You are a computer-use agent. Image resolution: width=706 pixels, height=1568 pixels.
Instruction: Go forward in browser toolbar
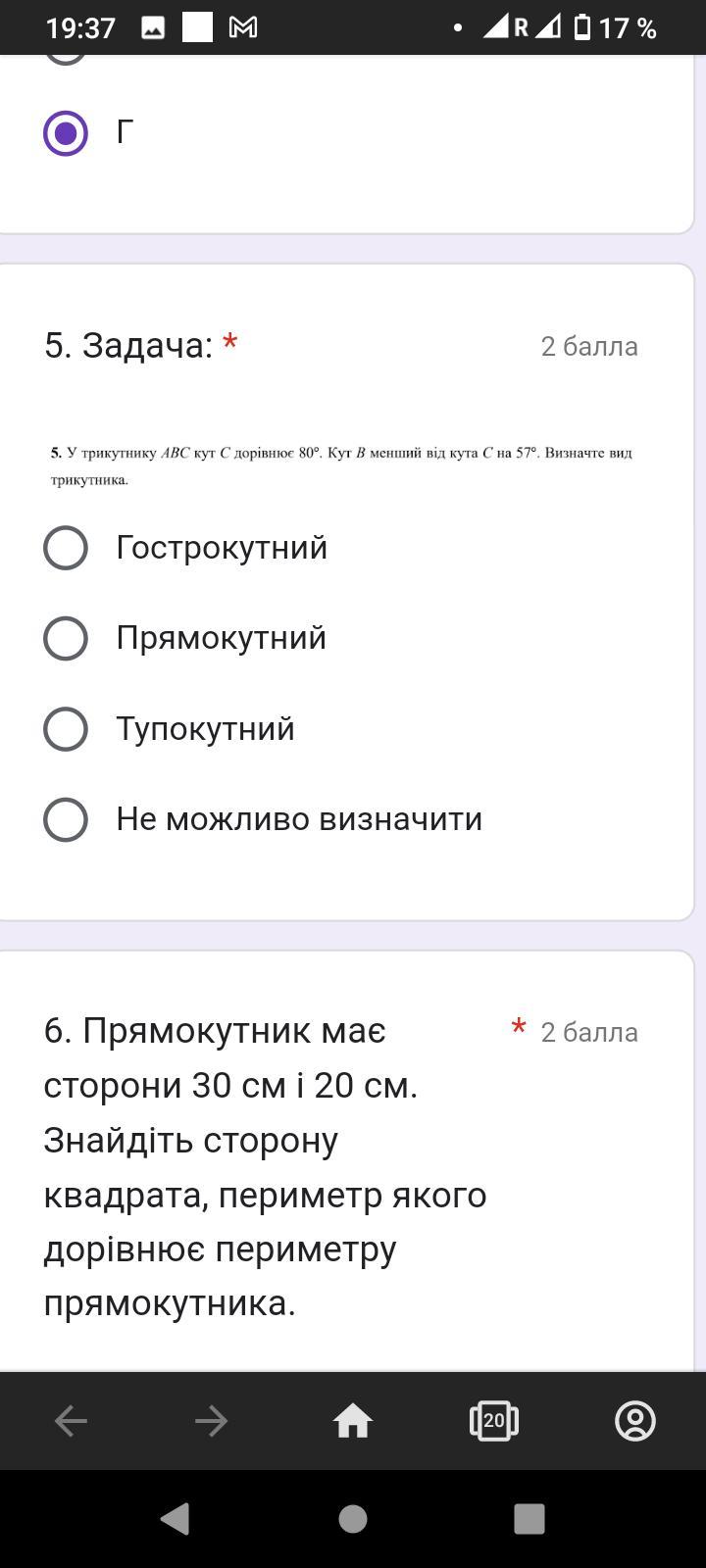point(211,1420)
